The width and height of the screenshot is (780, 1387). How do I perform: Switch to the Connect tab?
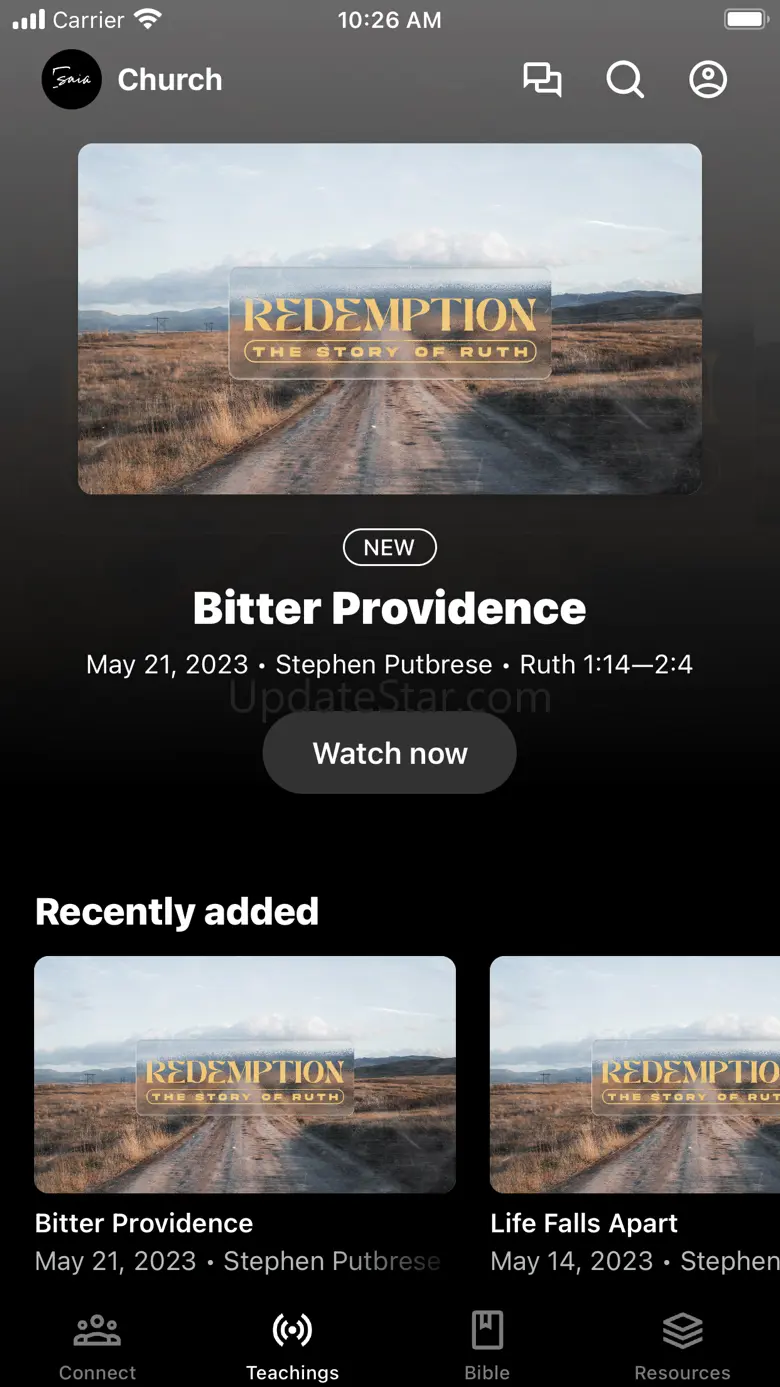point(97,1346)
